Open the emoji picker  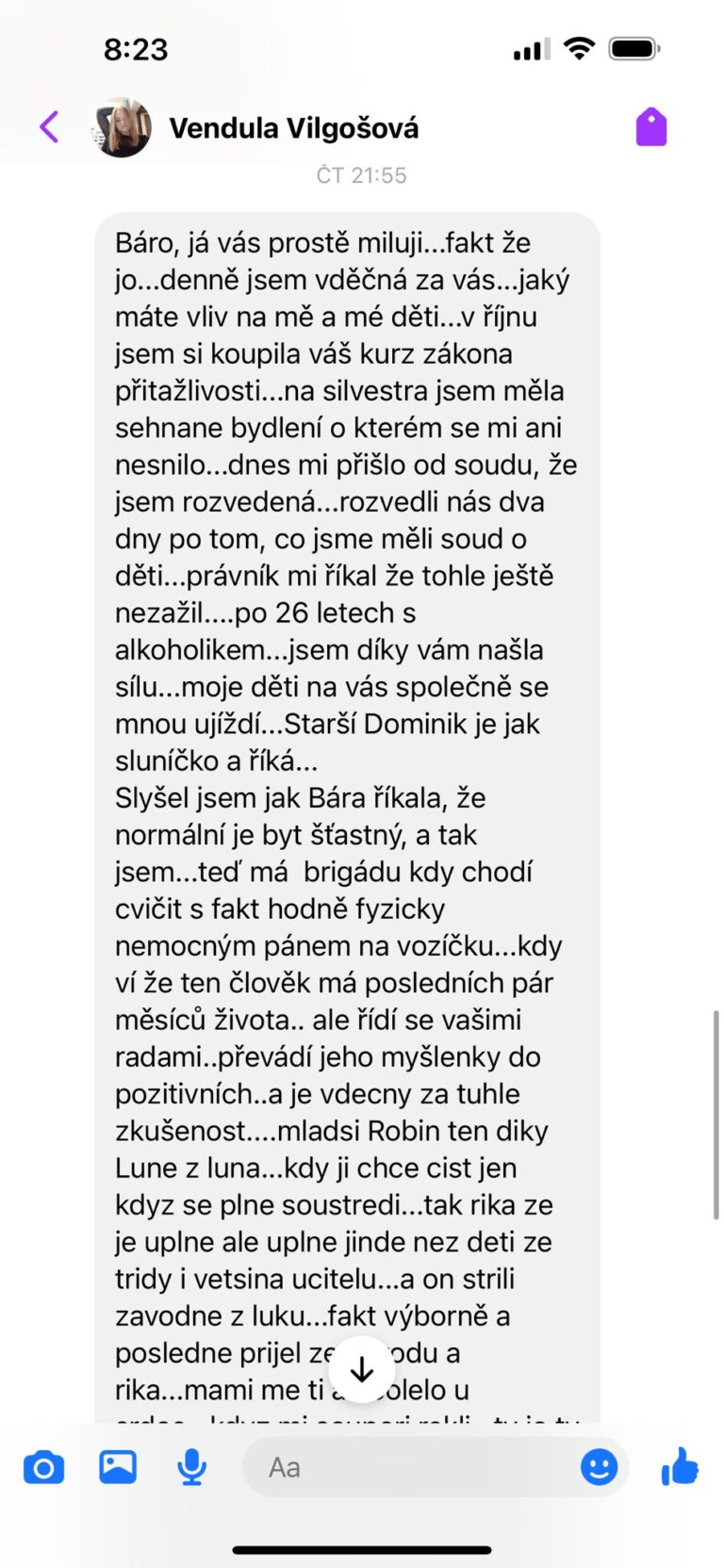tap(599, 1467)
